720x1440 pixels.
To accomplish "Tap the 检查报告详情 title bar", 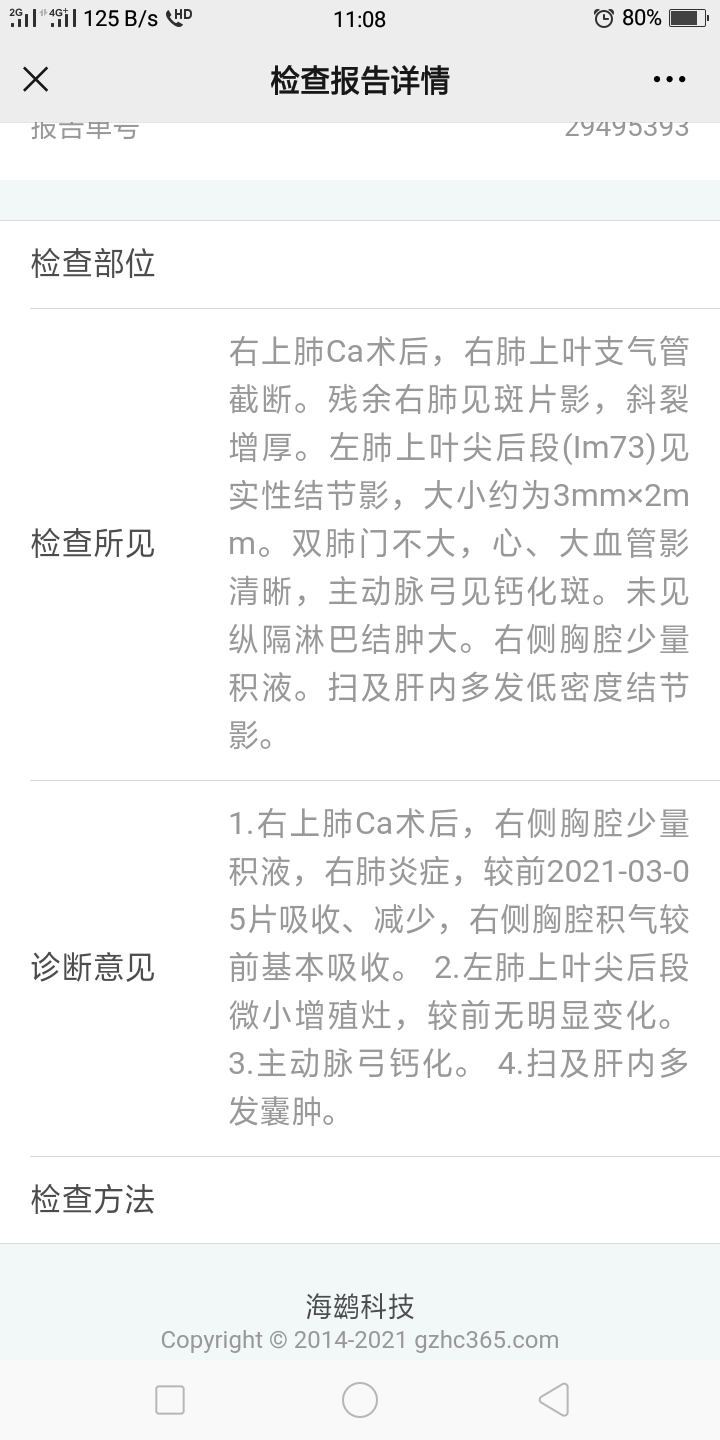I will tap(360, 79).
